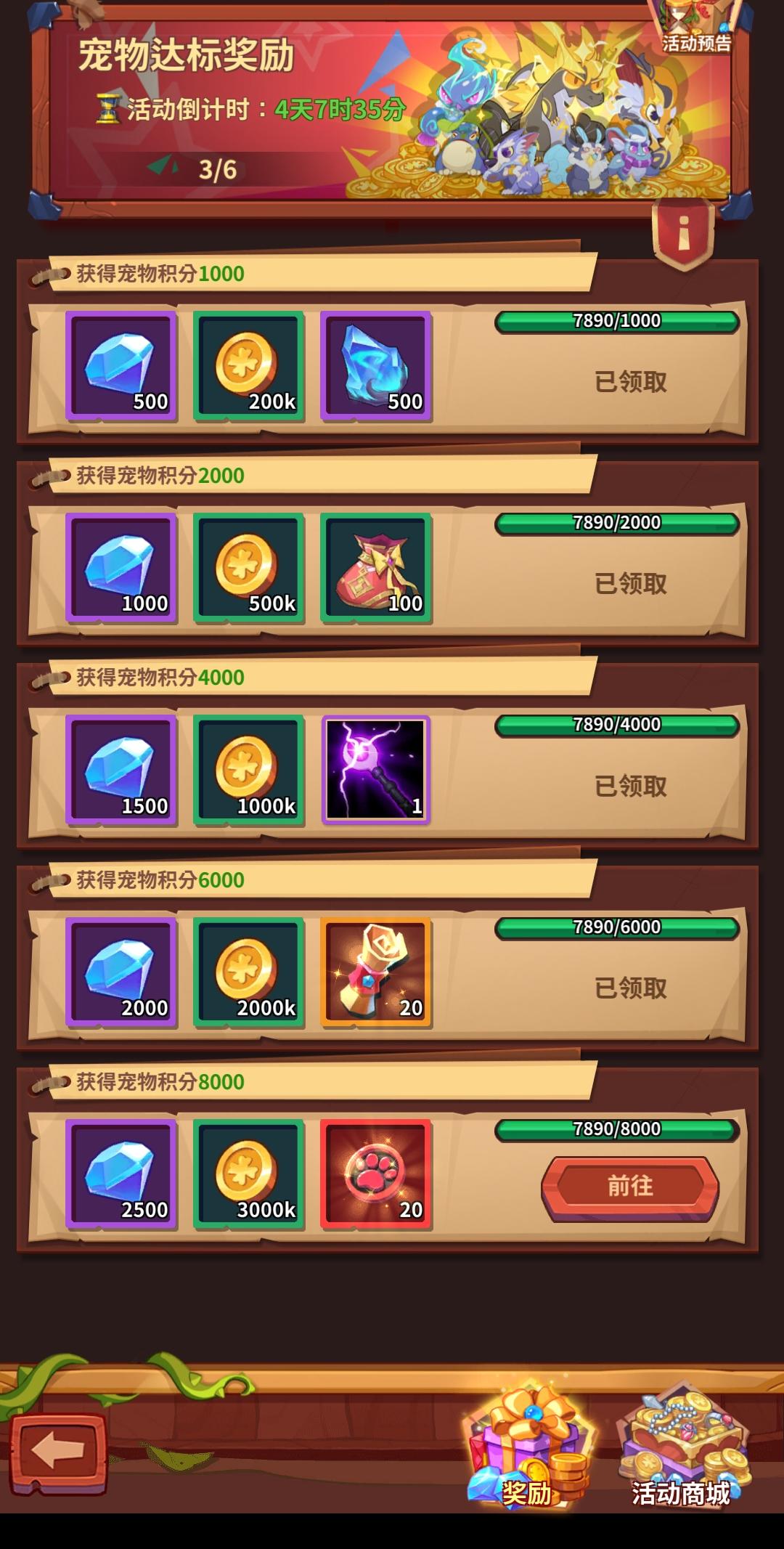
Task: Go back with the arrow button
Action: pyautogui.click(x=58, y=1453)
